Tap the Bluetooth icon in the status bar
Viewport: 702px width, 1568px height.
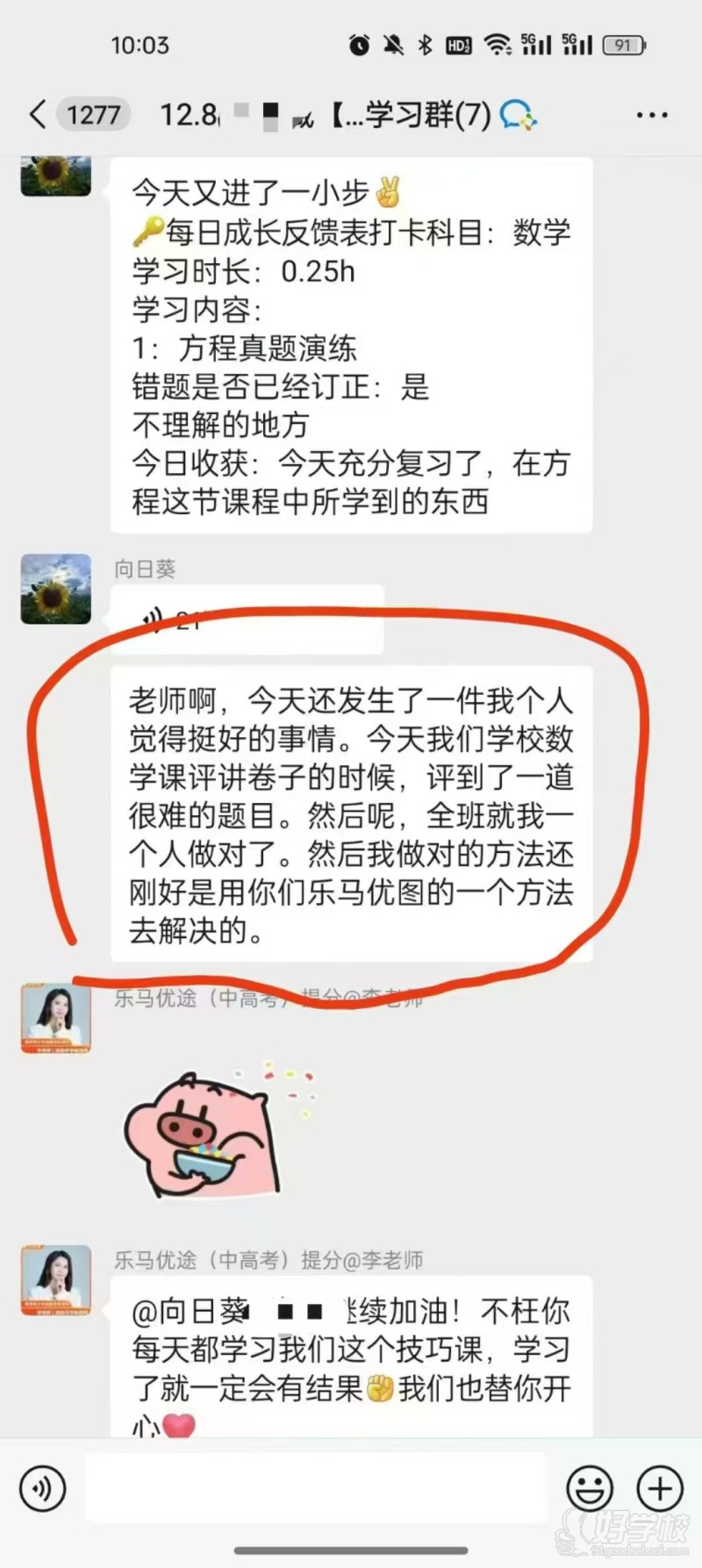(425, 43)
